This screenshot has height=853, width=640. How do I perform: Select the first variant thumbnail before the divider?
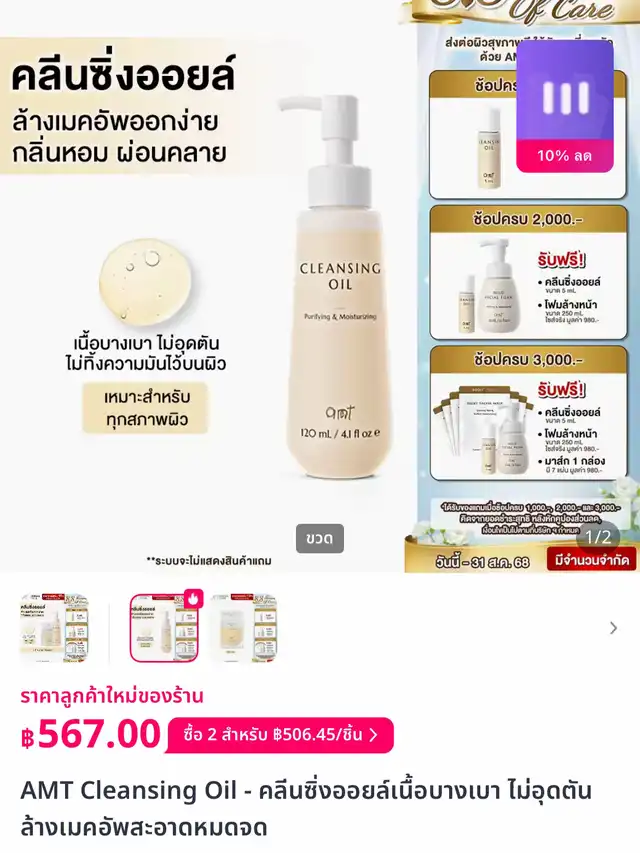click(54, 628)
